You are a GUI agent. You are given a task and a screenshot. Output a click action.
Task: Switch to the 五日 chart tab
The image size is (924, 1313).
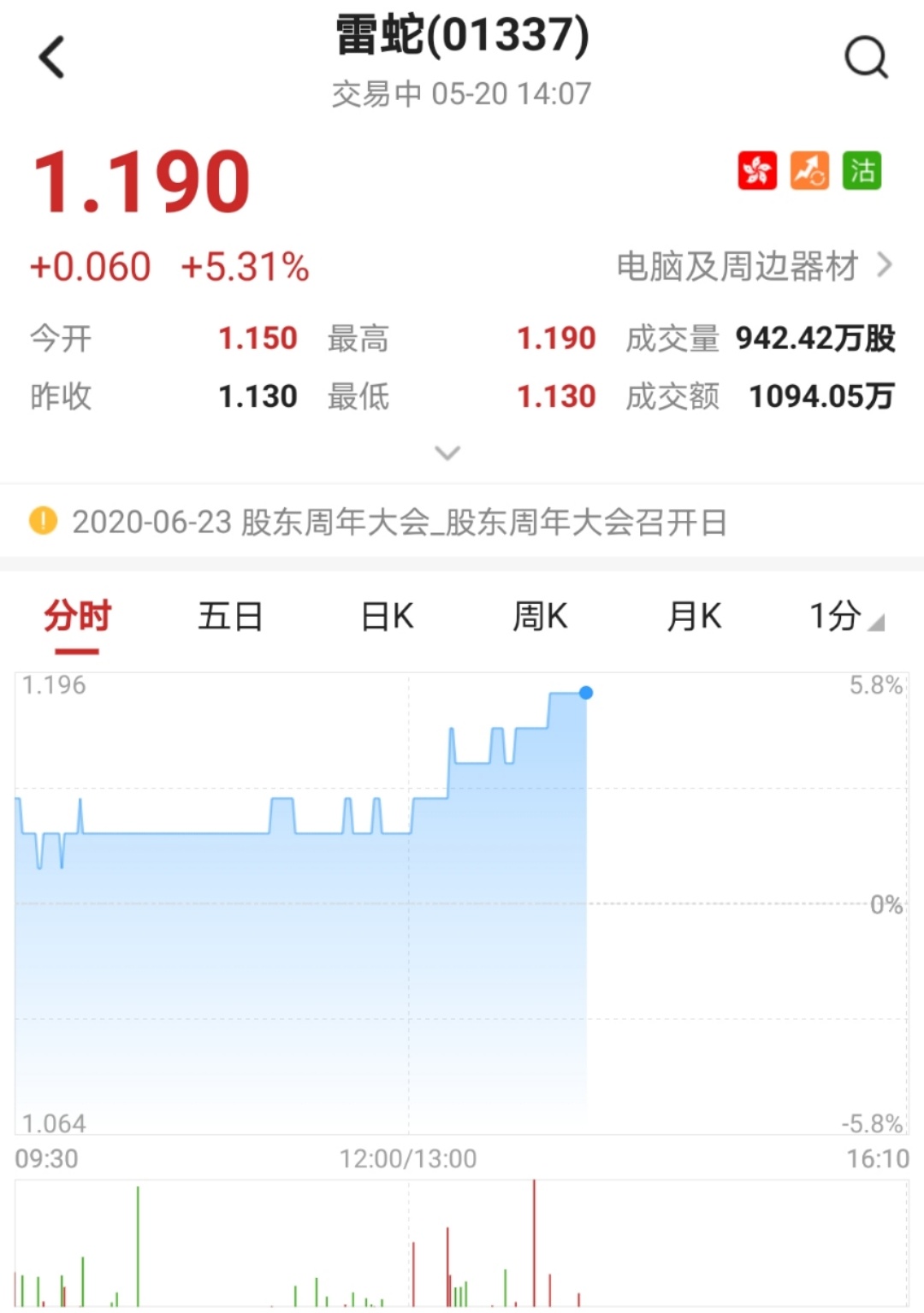(x=230, y=617)
